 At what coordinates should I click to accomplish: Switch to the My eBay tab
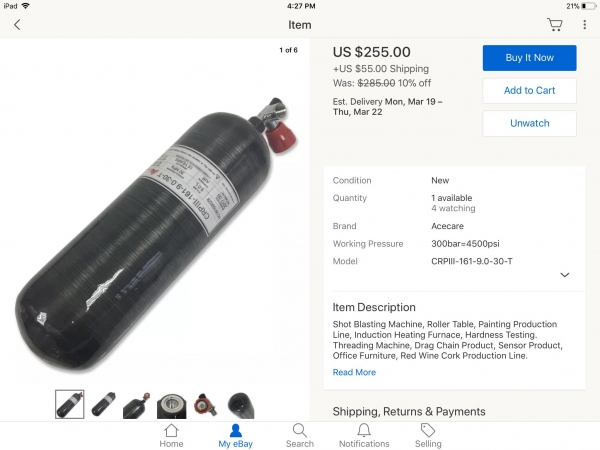pos(236,435)
